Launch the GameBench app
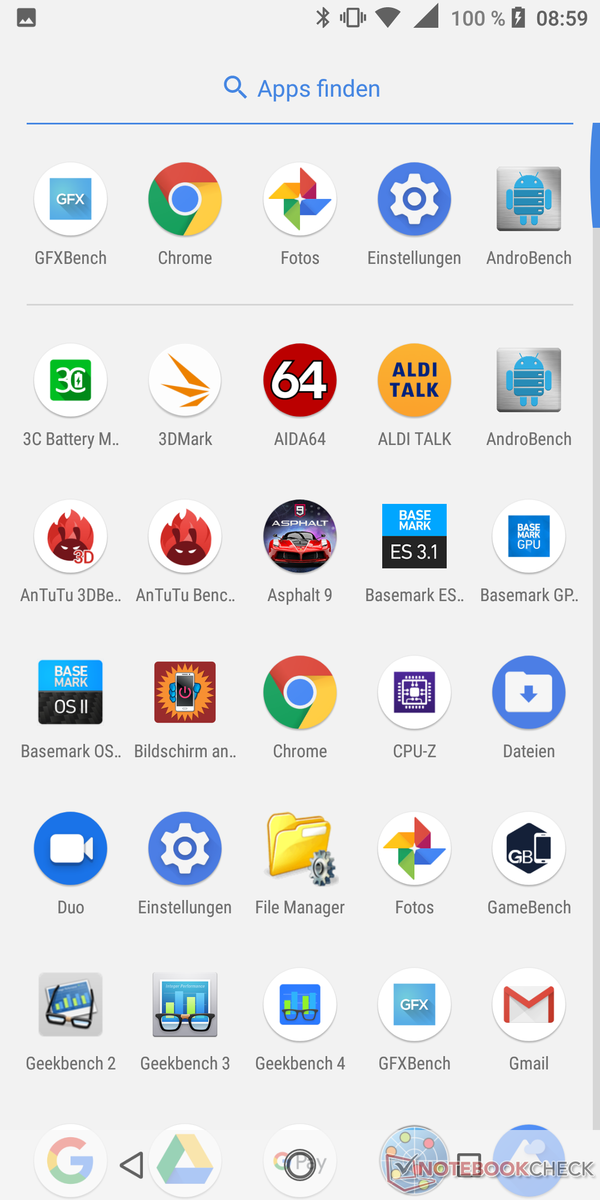 coord(529,849)
